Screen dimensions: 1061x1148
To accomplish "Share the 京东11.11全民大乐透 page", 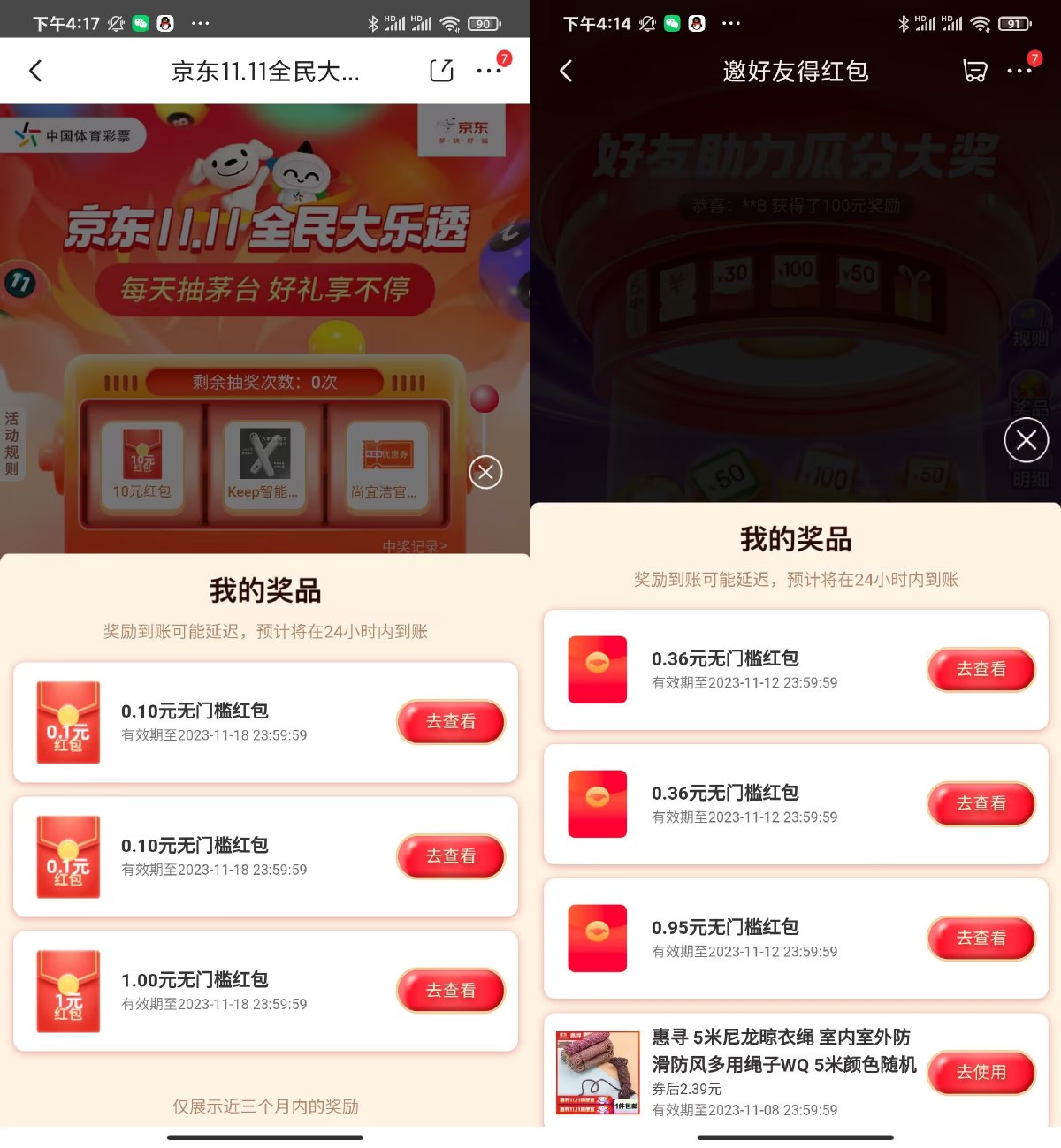I will [441, 71].
